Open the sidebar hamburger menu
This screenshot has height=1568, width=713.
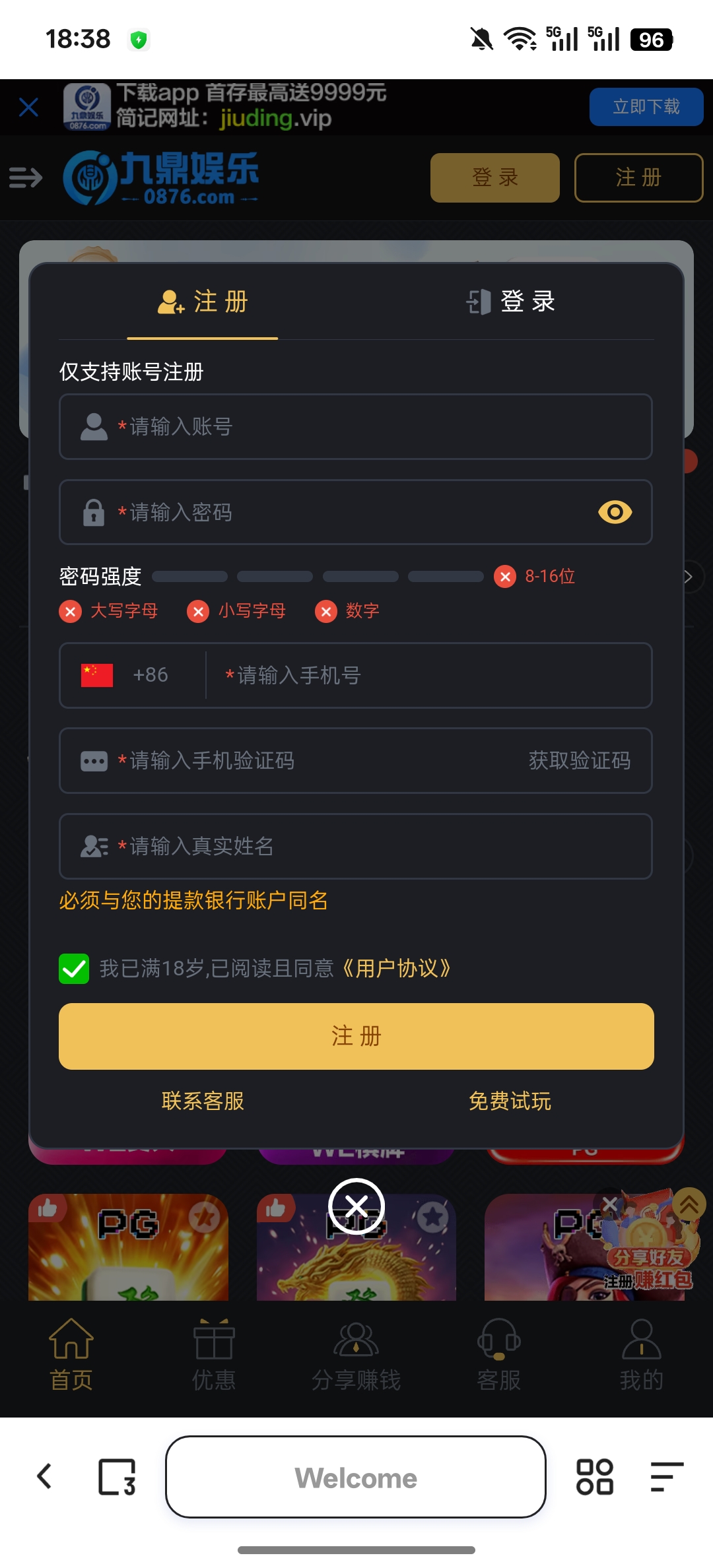[x=26, y=177]
